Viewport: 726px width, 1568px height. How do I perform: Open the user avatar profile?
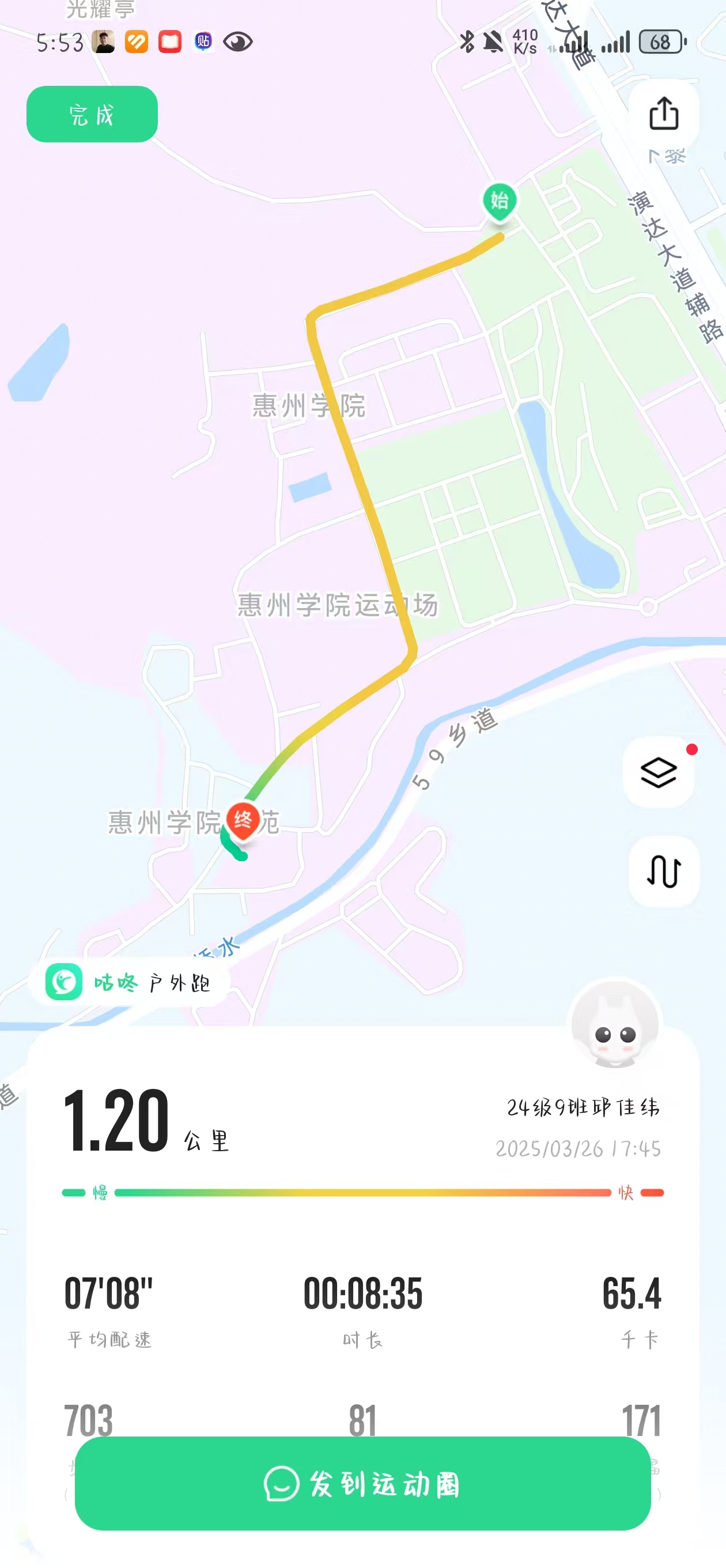point(615,1024)
